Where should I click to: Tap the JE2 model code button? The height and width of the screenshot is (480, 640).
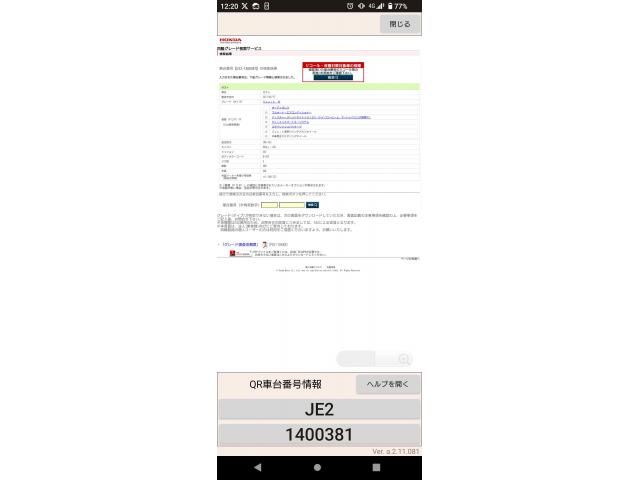click(319, 409)
